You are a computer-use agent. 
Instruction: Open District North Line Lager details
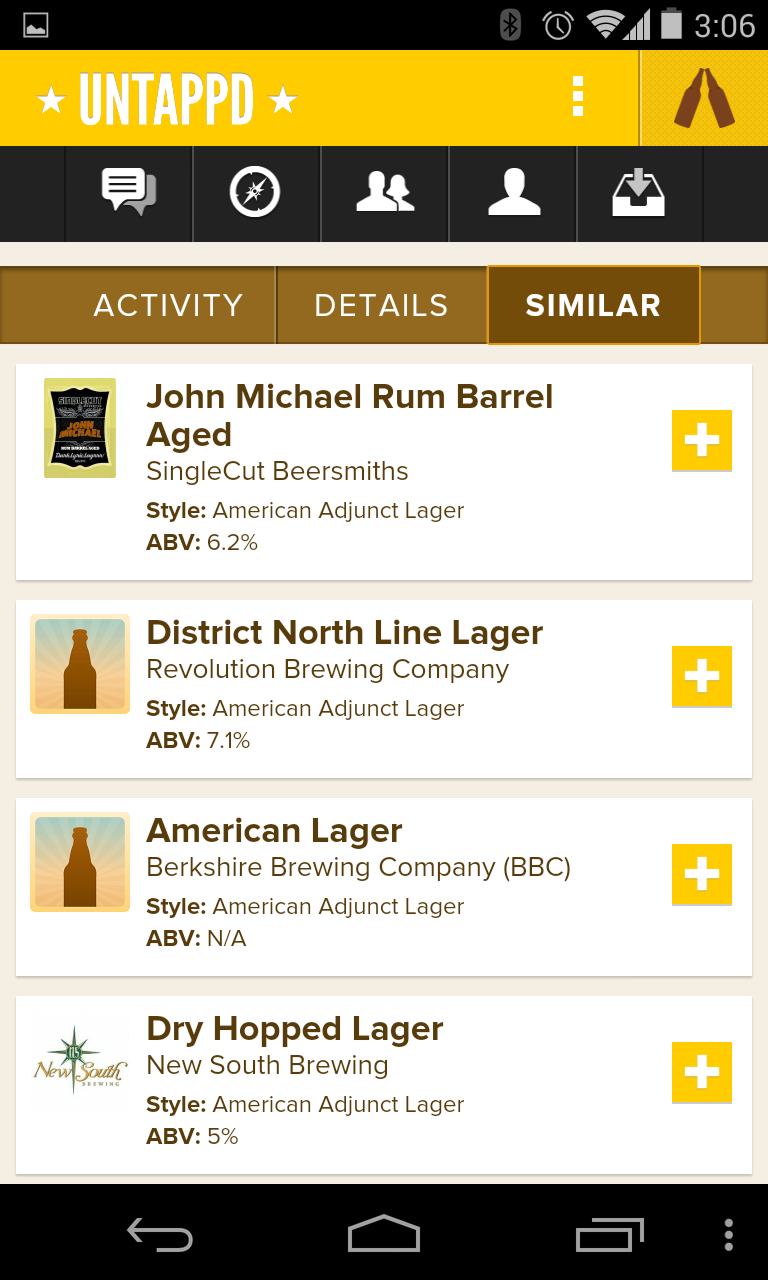pos(344,632)
